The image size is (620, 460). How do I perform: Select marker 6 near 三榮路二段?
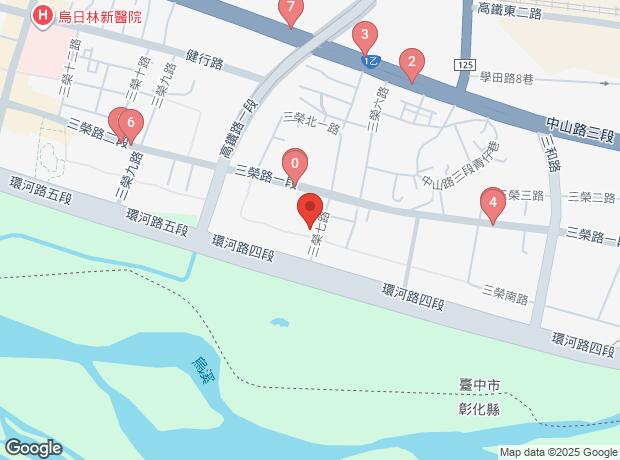point(131,125)
